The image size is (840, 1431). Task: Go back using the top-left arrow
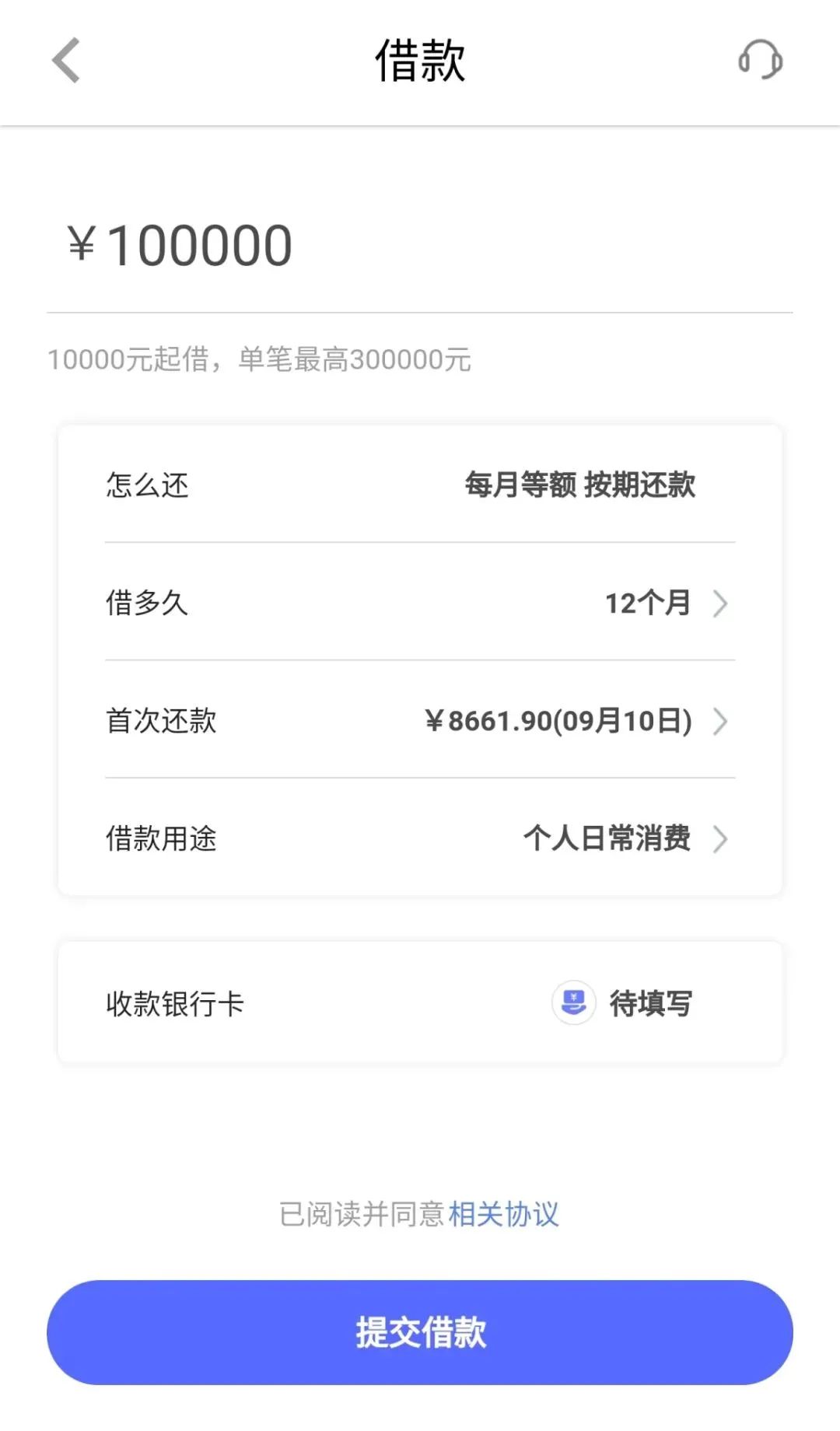pos(66,61)
